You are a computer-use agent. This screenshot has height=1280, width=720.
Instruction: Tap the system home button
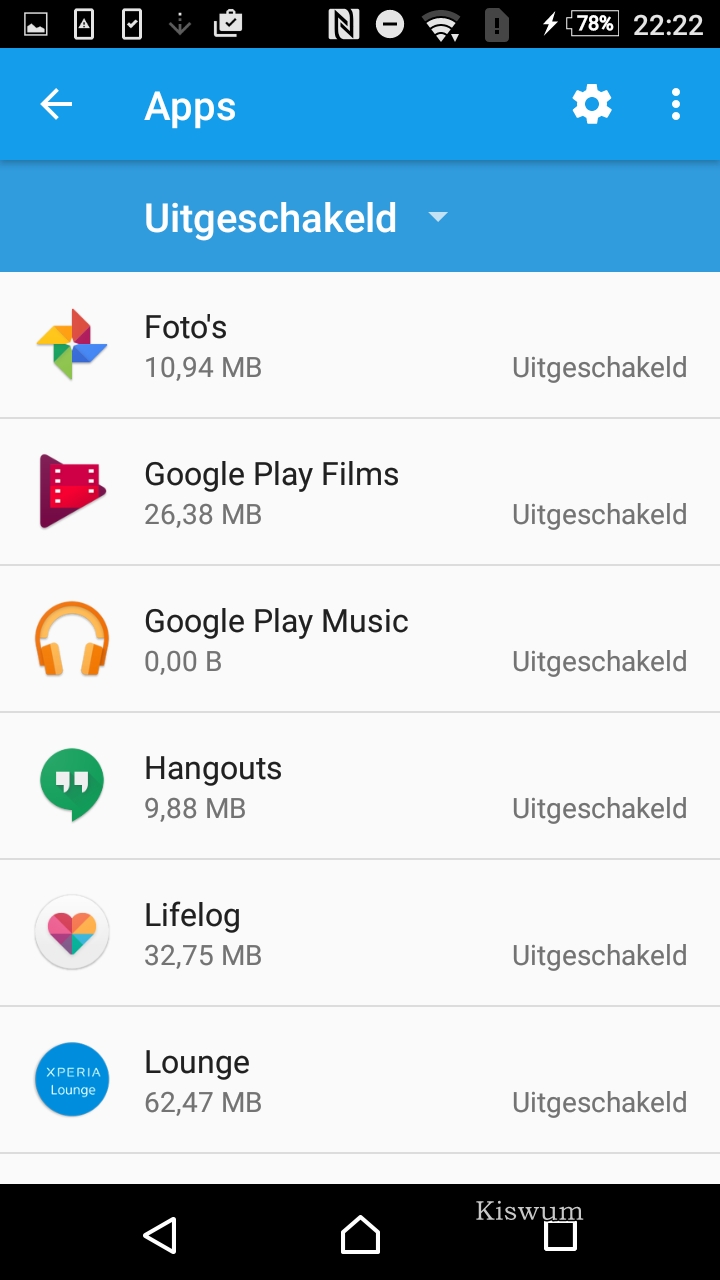[360, 1235]
